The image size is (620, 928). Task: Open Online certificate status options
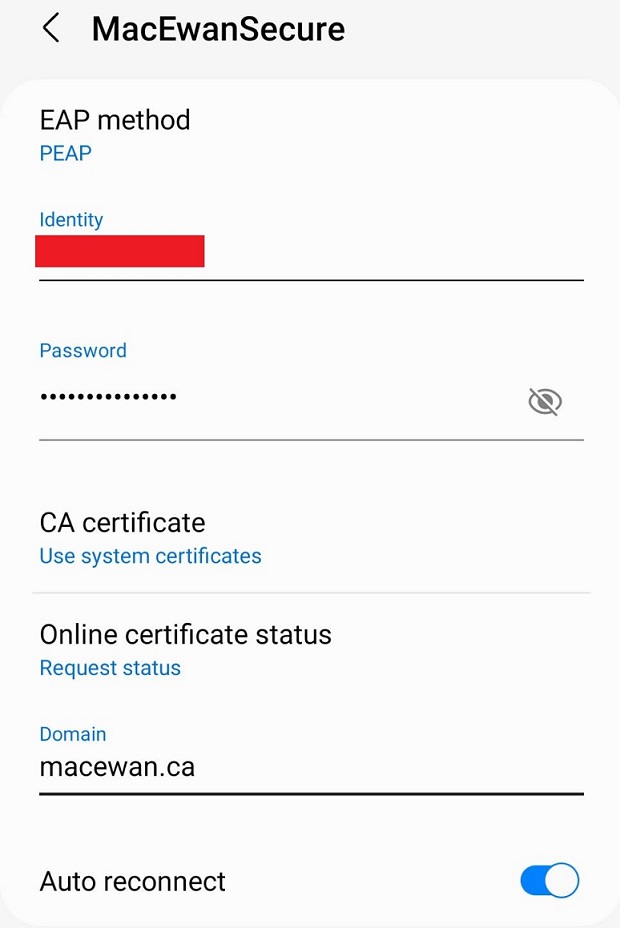(x=185, y=650)
